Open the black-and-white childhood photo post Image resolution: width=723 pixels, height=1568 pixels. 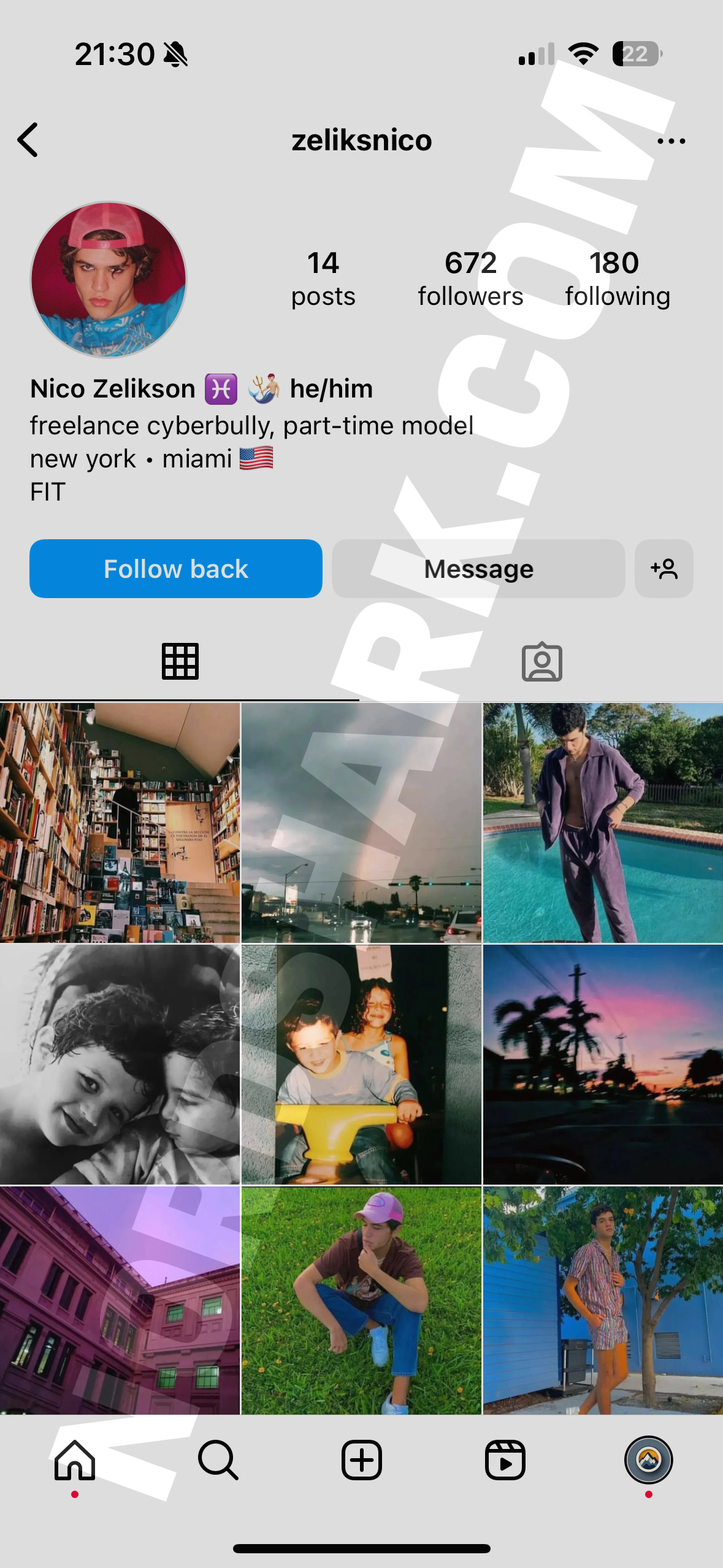(120, 1064)
